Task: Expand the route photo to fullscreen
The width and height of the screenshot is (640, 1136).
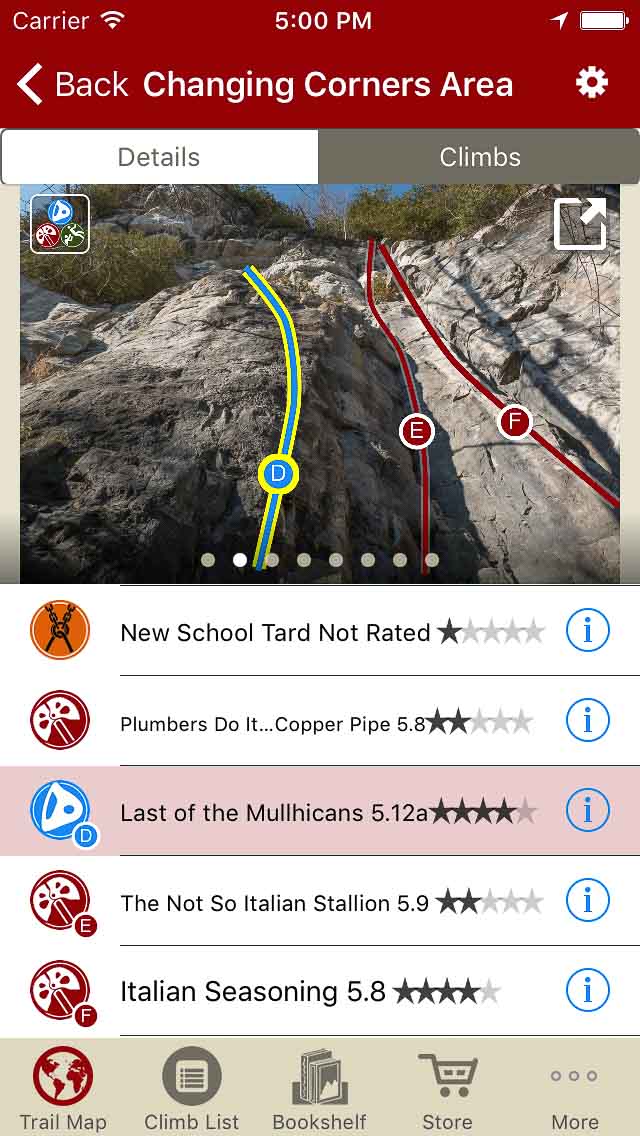Action: (x=581, y=224)
